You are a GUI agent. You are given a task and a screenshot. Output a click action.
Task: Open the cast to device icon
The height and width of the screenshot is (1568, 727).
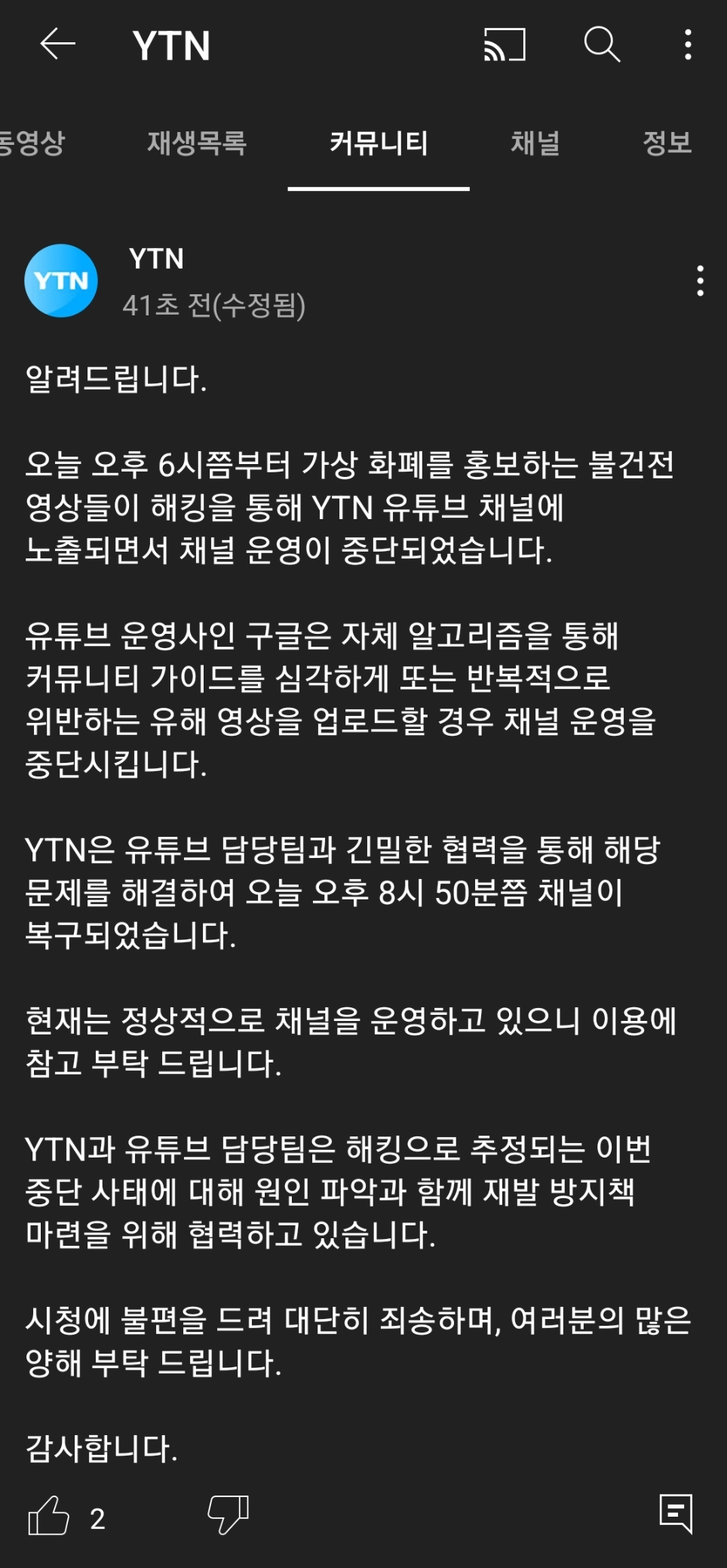coord(505,45)
